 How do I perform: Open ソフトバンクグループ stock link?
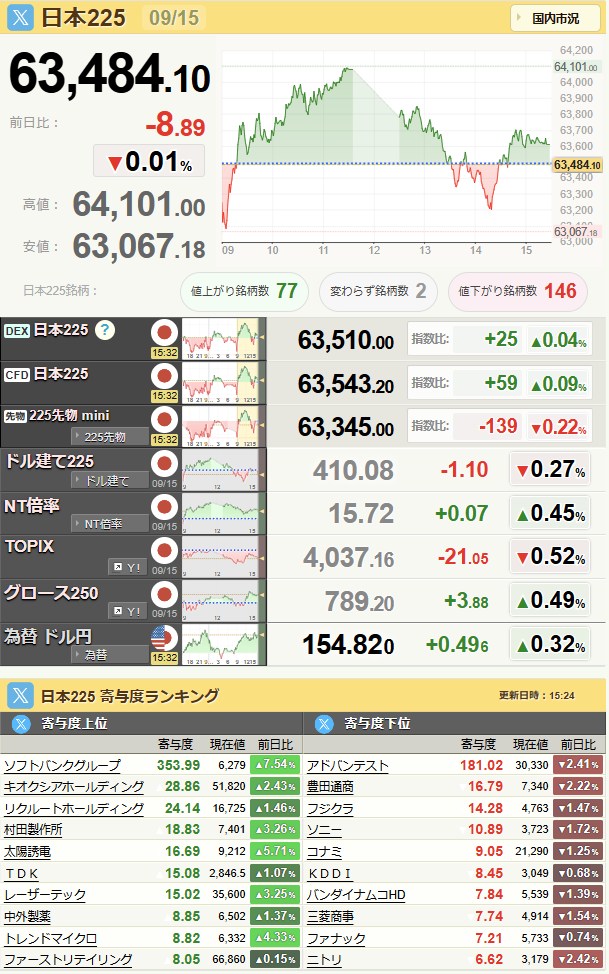62,765
